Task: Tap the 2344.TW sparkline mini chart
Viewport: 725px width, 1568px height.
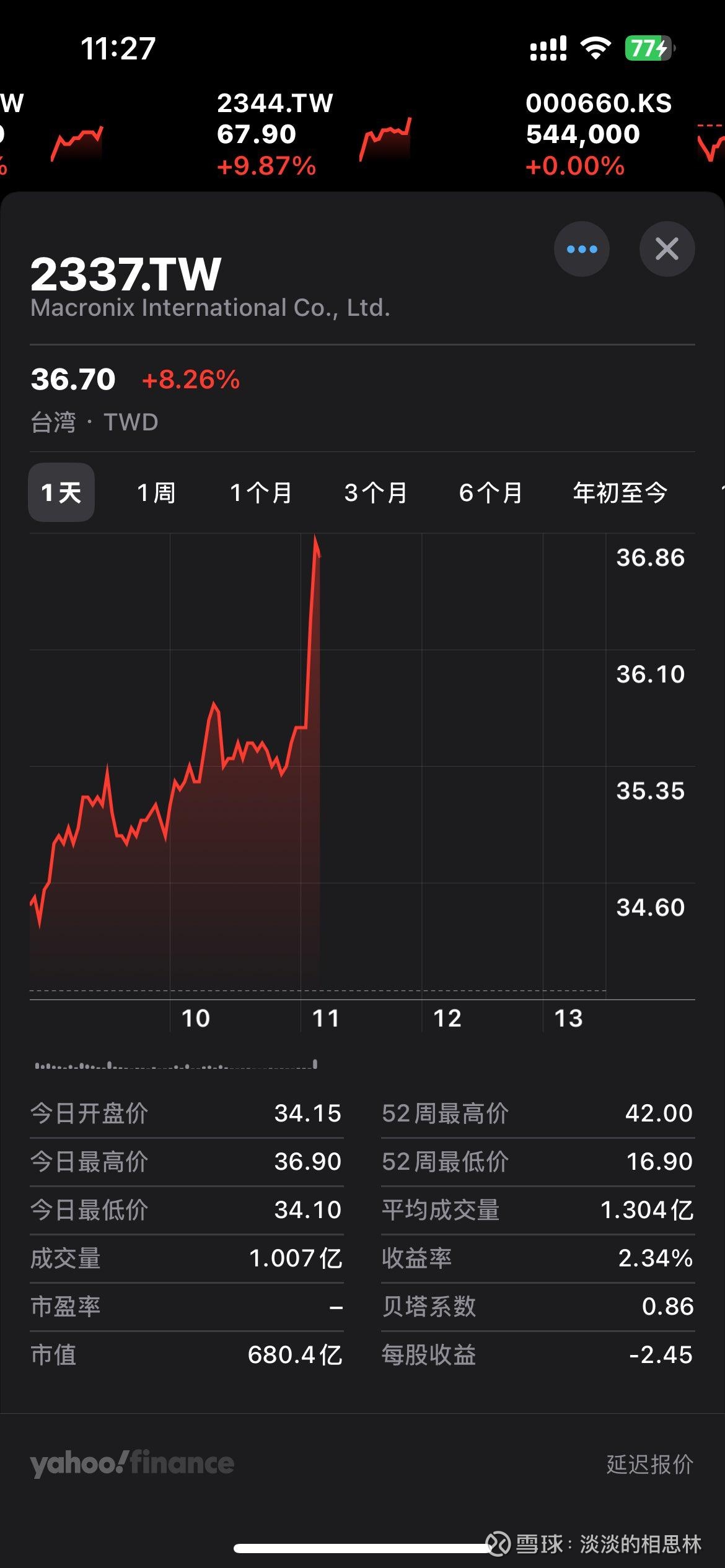Action: point(385,139)
